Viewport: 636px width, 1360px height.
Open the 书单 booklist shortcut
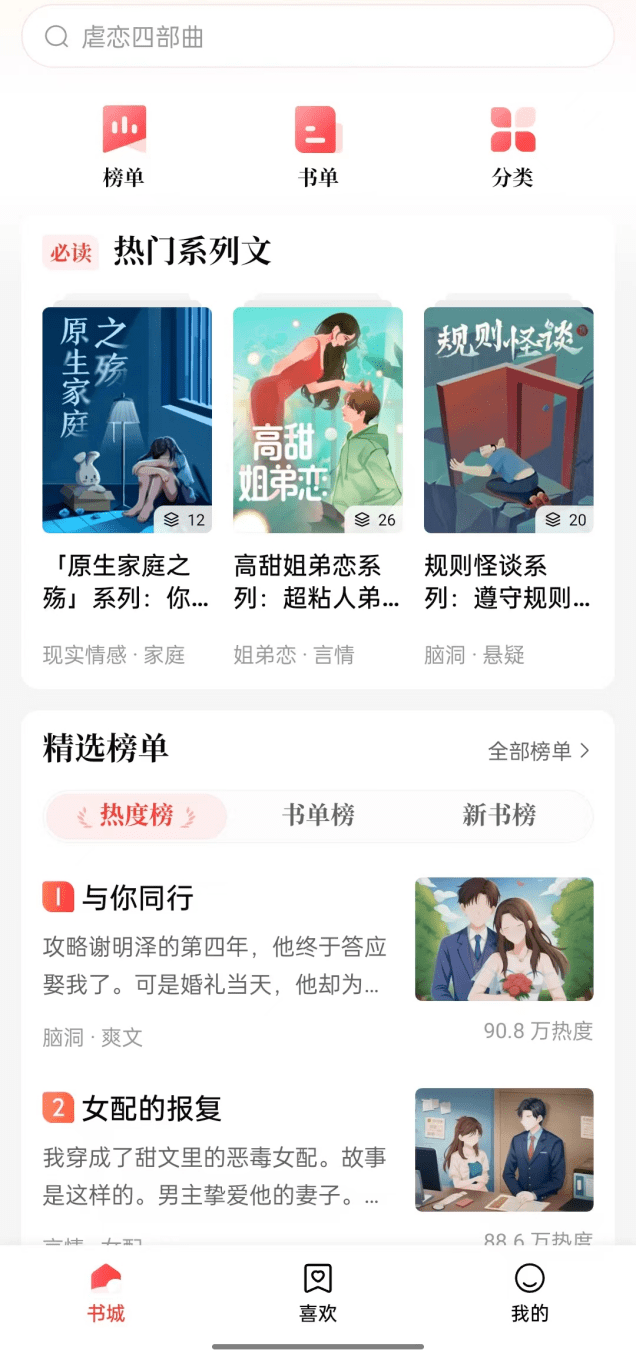coord(318,147)
